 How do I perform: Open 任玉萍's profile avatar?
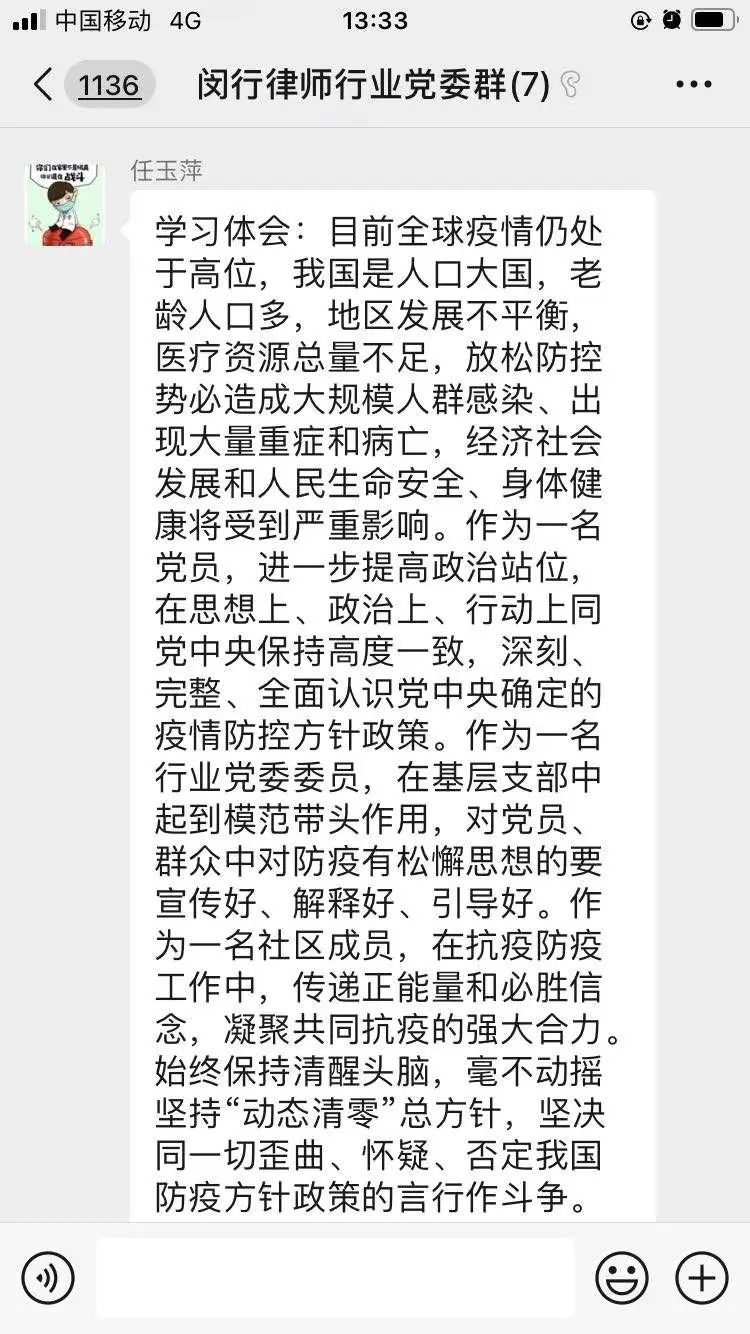[65, 204]
